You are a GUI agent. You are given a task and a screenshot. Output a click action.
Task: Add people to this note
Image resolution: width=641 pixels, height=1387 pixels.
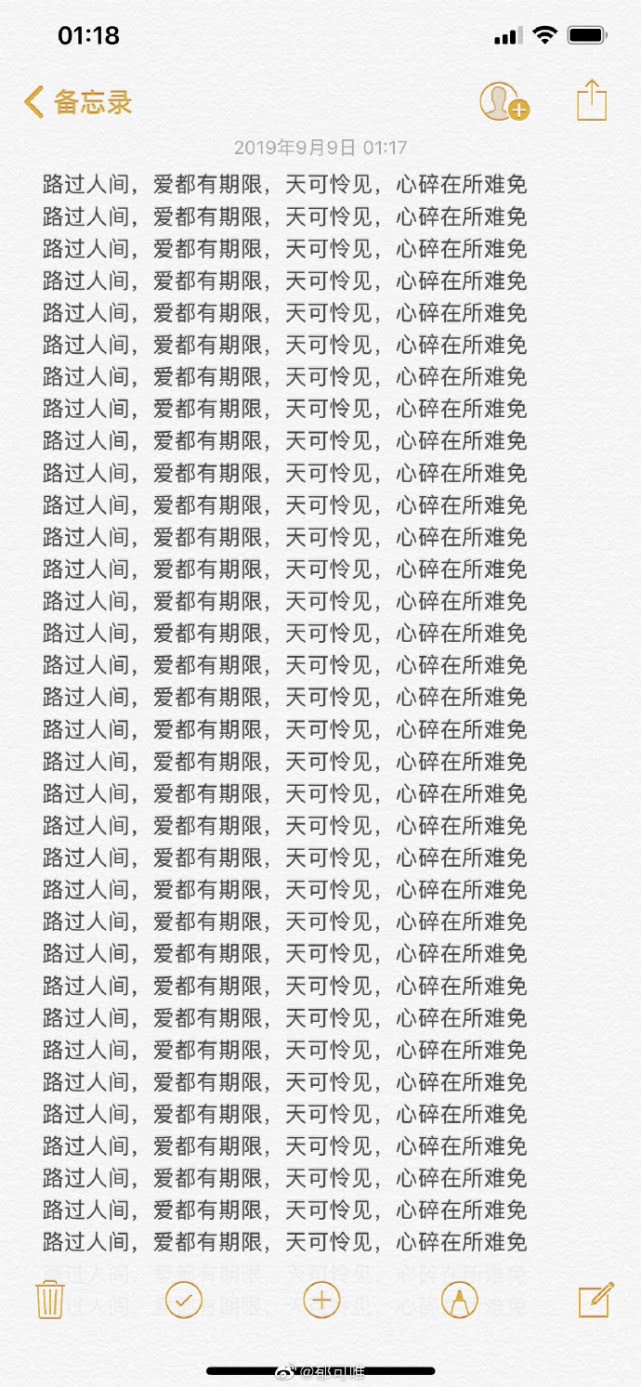[502, 102]
